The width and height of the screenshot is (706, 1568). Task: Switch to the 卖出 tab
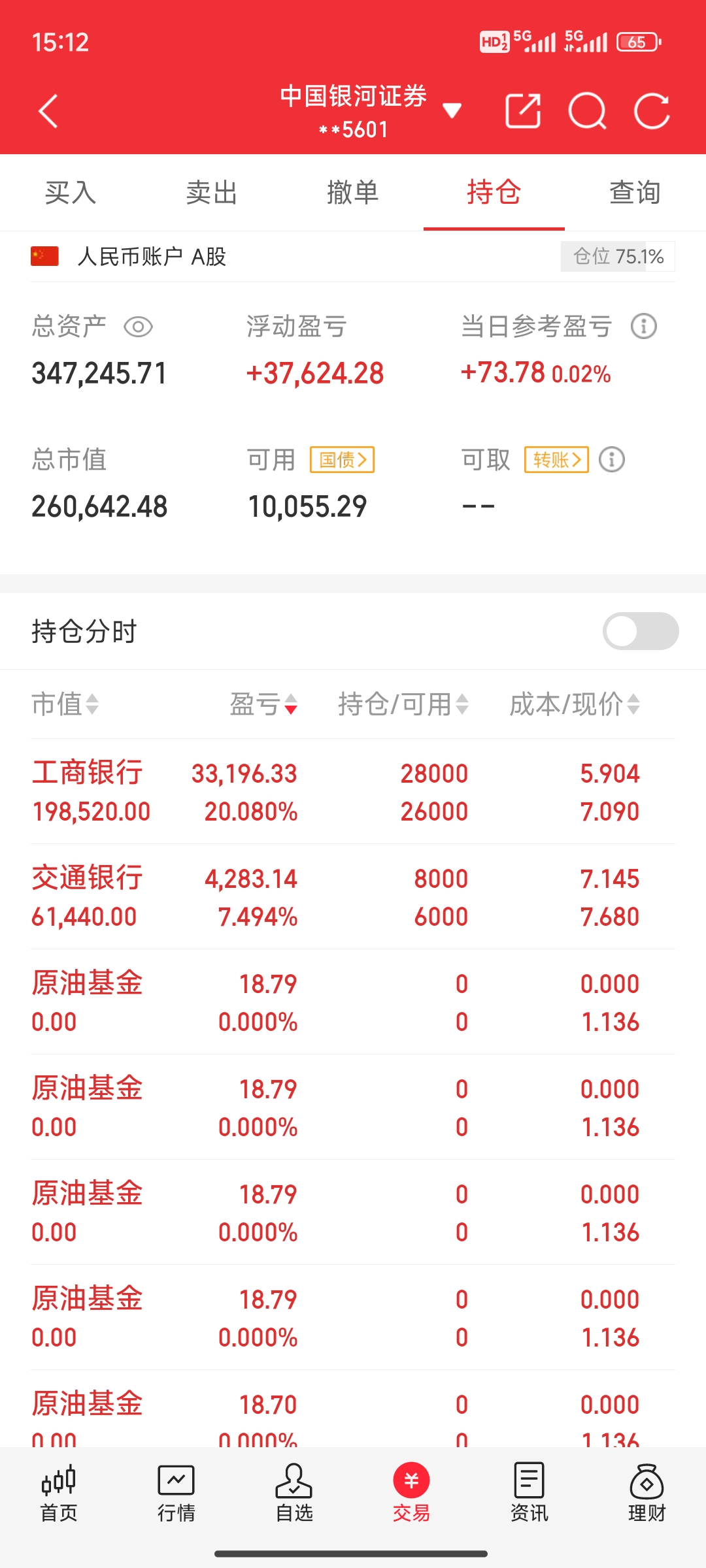point(212,193)
